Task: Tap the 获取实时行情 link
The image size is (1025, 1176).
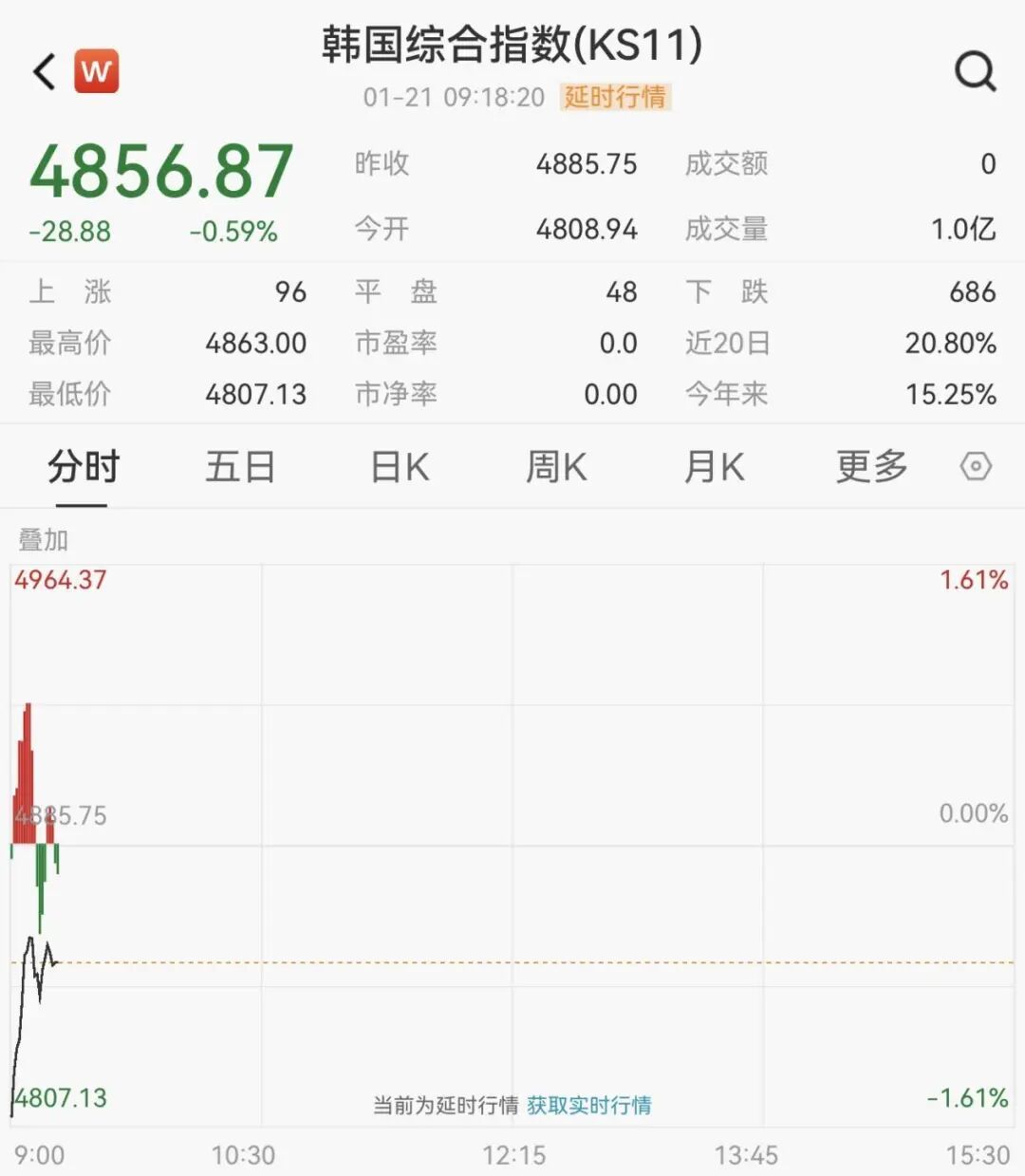Action: [x=588, y=1105]
